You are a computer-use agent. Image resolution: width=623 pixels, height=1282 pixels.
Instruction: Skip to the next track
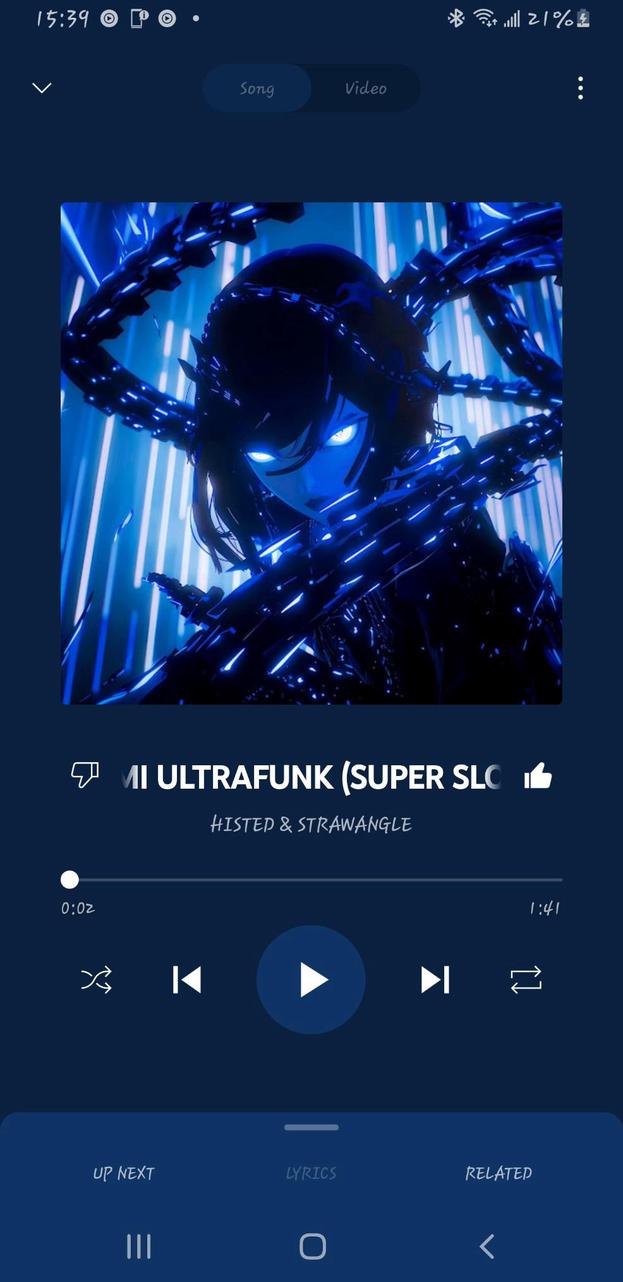435,979
